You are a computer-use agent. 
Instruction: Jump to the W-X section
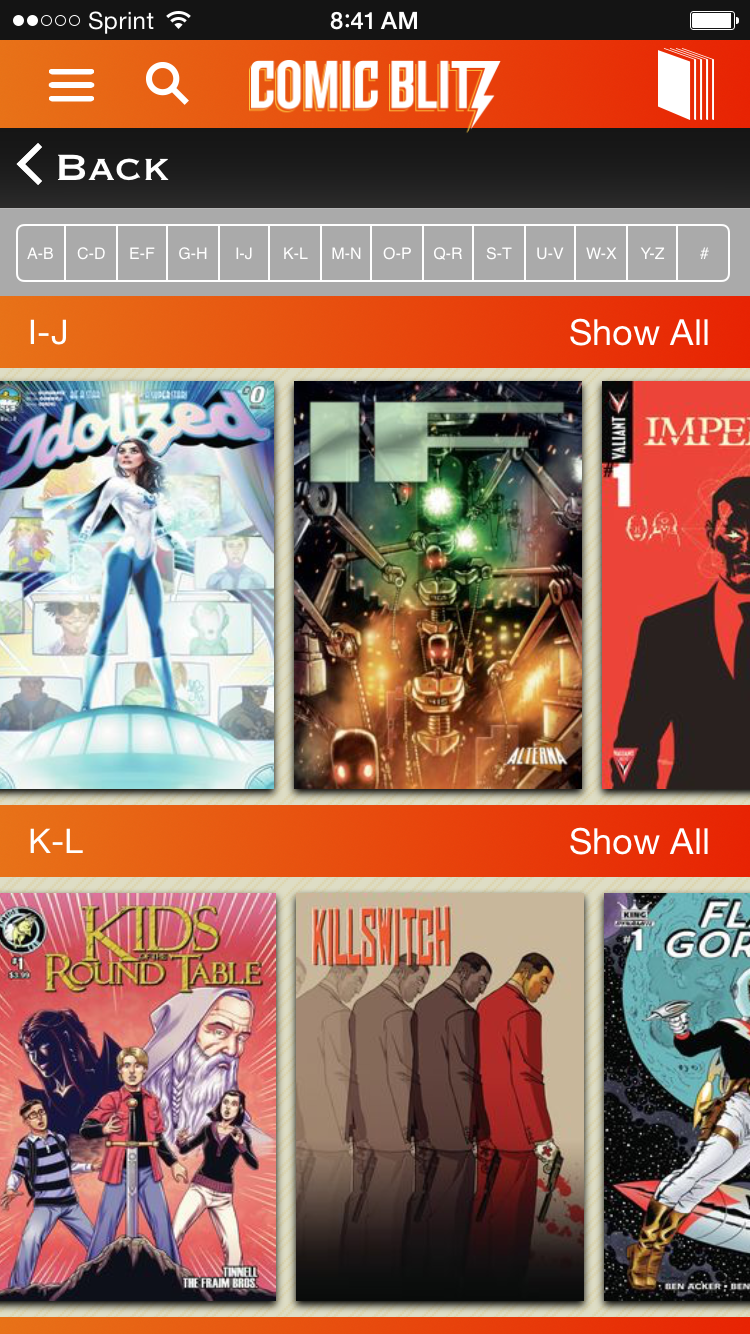tap(601, 253)
